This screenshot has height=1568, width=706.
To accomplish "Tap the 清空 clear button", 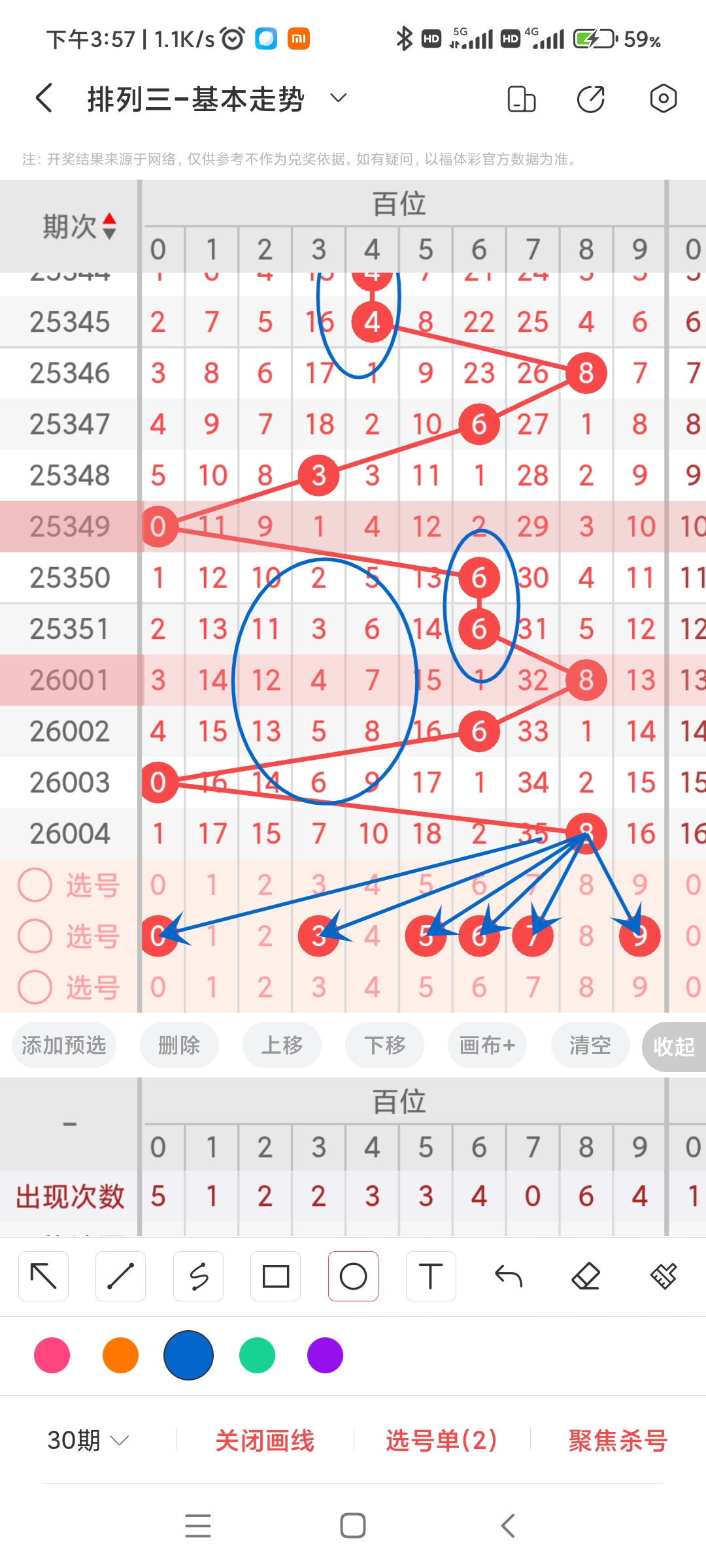I will click(589, 1045).
